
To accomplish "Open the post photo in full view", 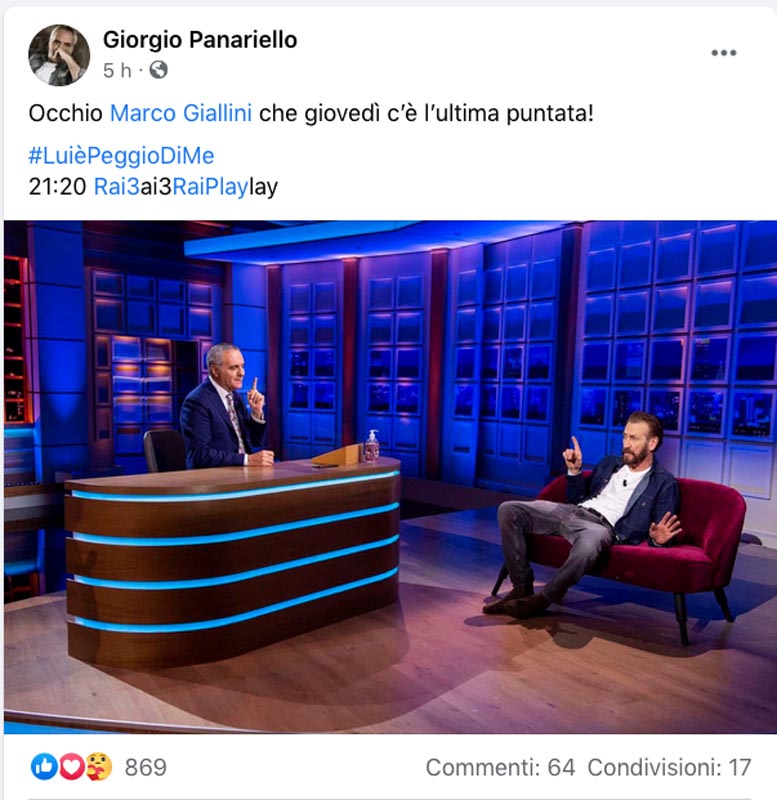I will pyautogui.click(x=390, y=477).
